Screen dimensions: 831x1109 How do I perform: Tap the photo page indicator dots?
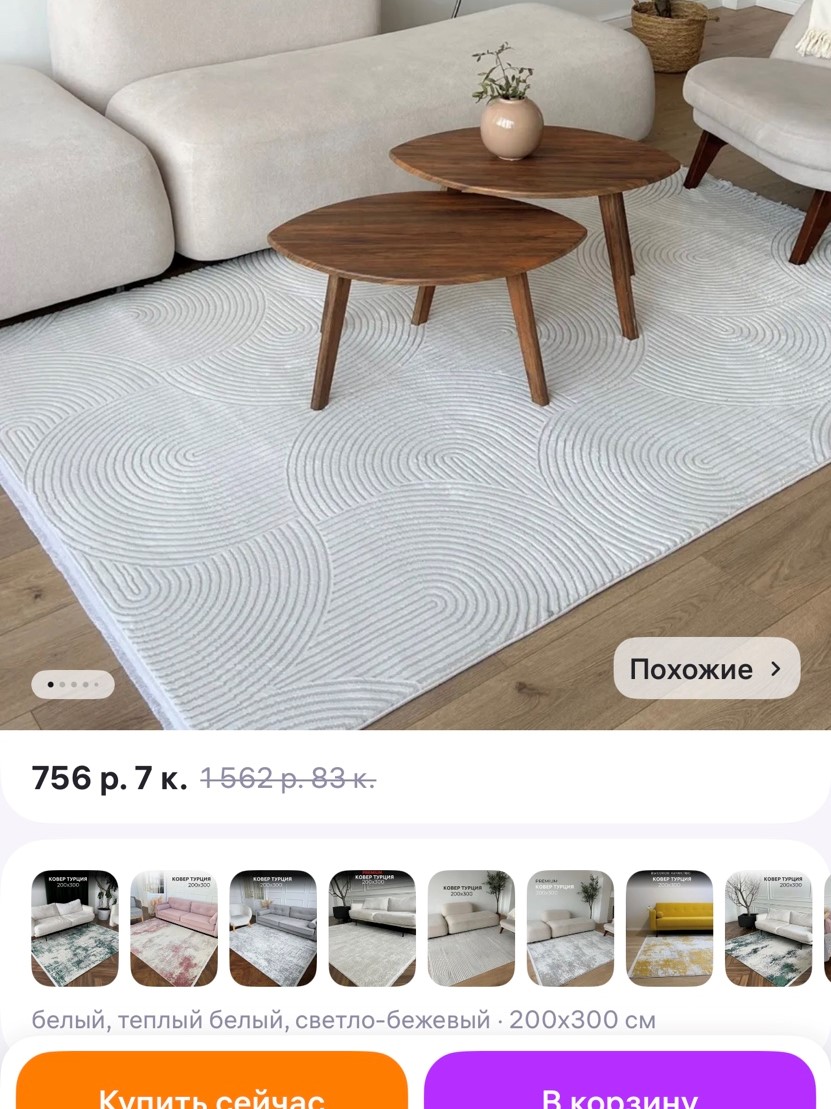click(73, 685)
